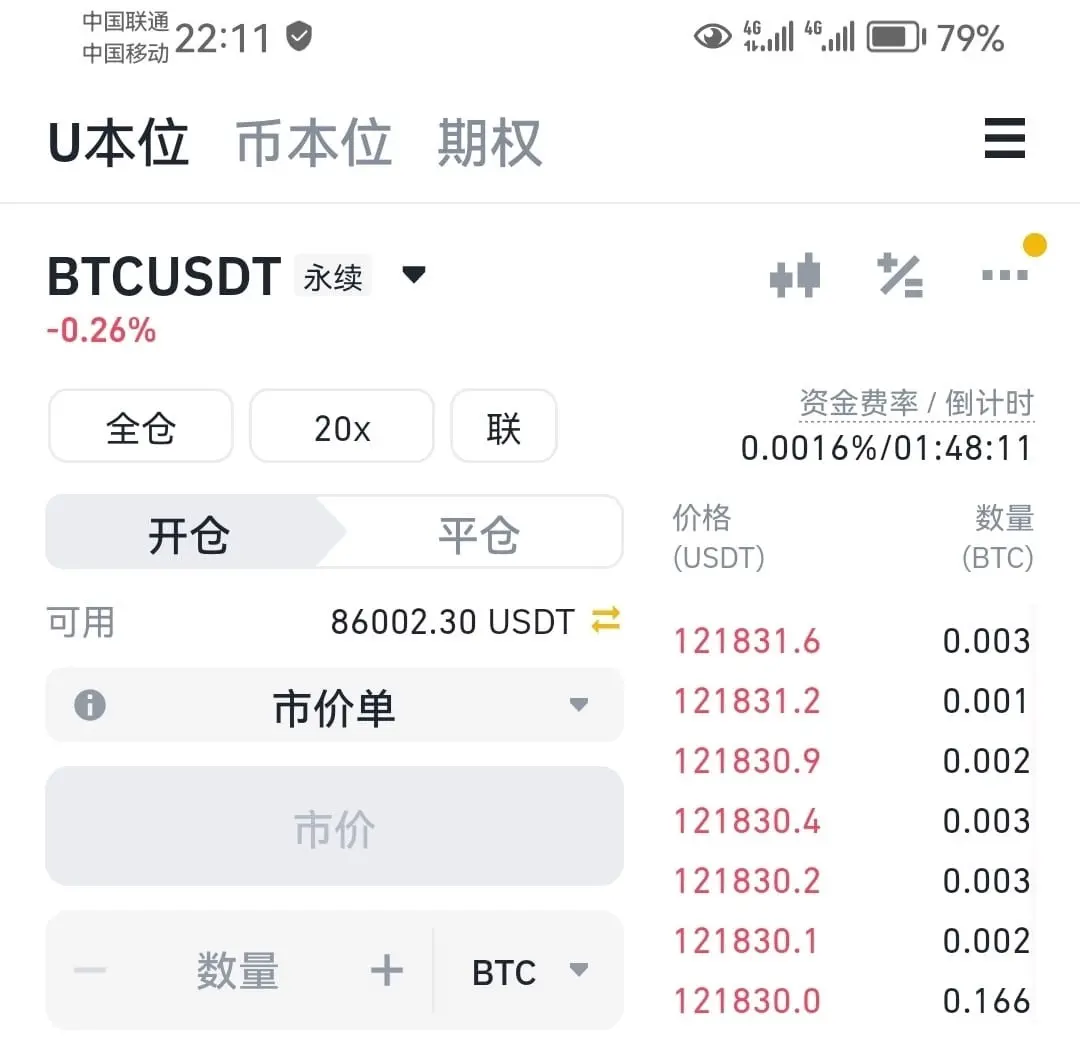Open the three-dot more options menu
The height and width of the screenshot is (1037, 1080).
[1004, 275]
